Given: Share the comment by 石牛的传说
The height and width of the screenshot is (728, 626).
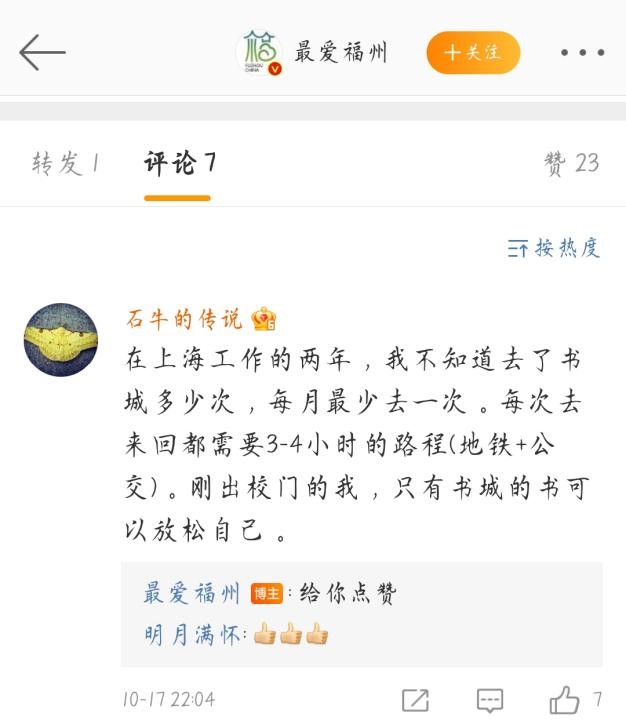Looking at the screenshot, I should [415, 700].
